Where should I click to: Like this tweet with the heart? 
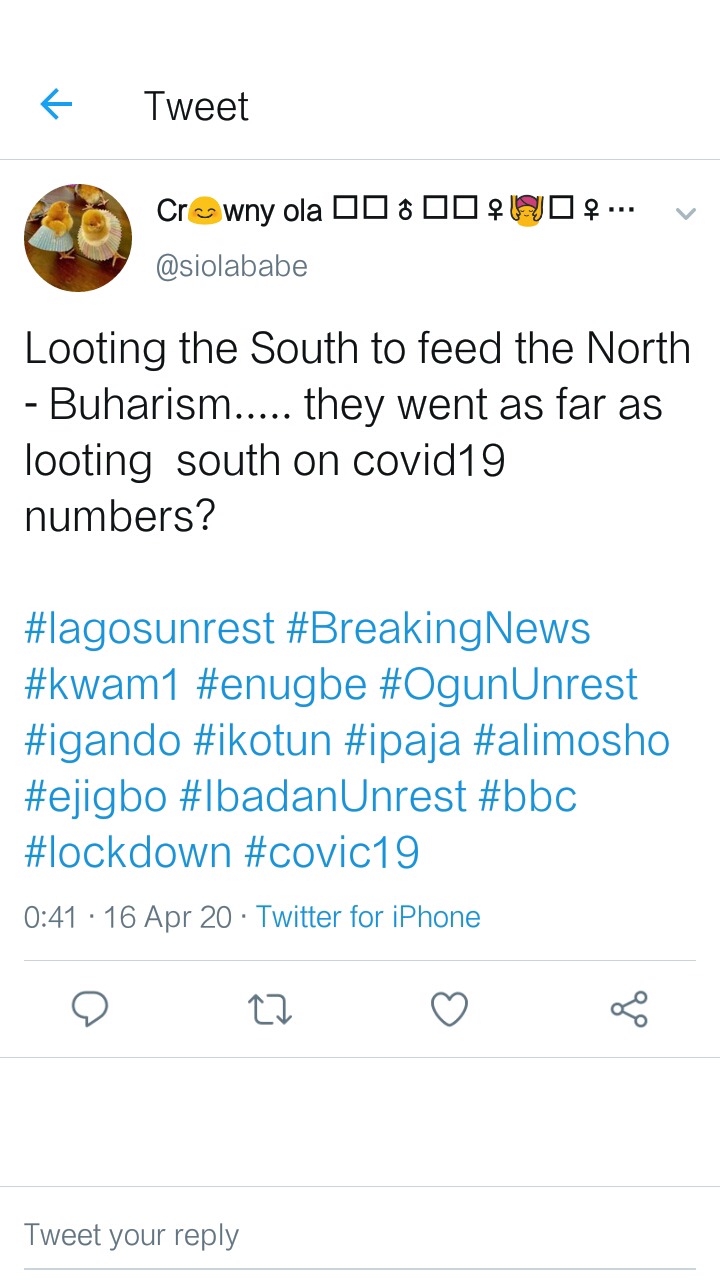(x=449, y=1009)
